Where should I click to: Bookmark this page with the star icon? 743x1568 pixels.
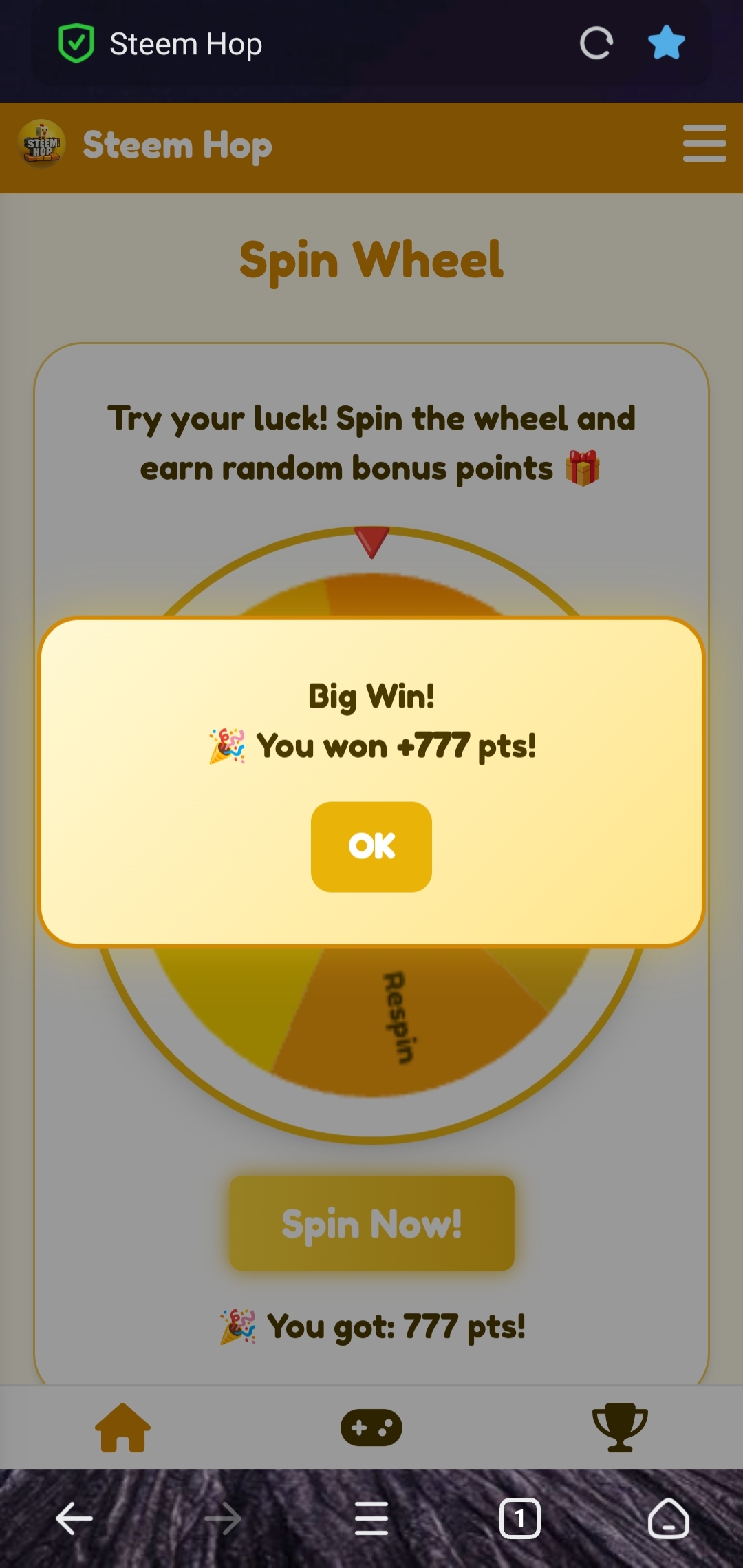tap(666, 43)
